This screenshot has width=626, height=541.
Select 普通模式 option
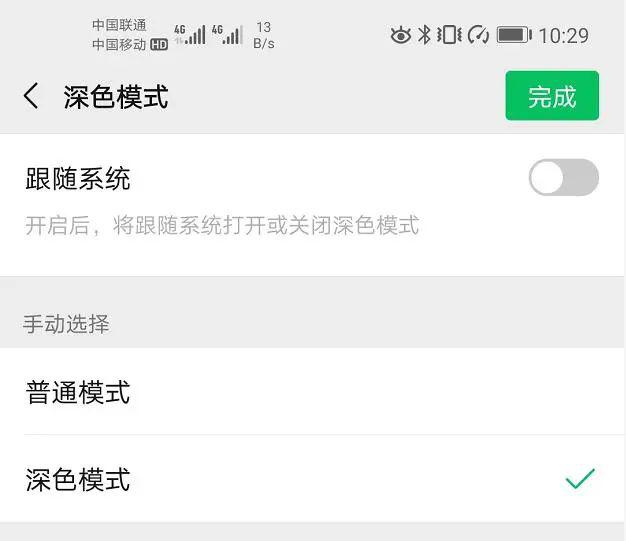312,392
